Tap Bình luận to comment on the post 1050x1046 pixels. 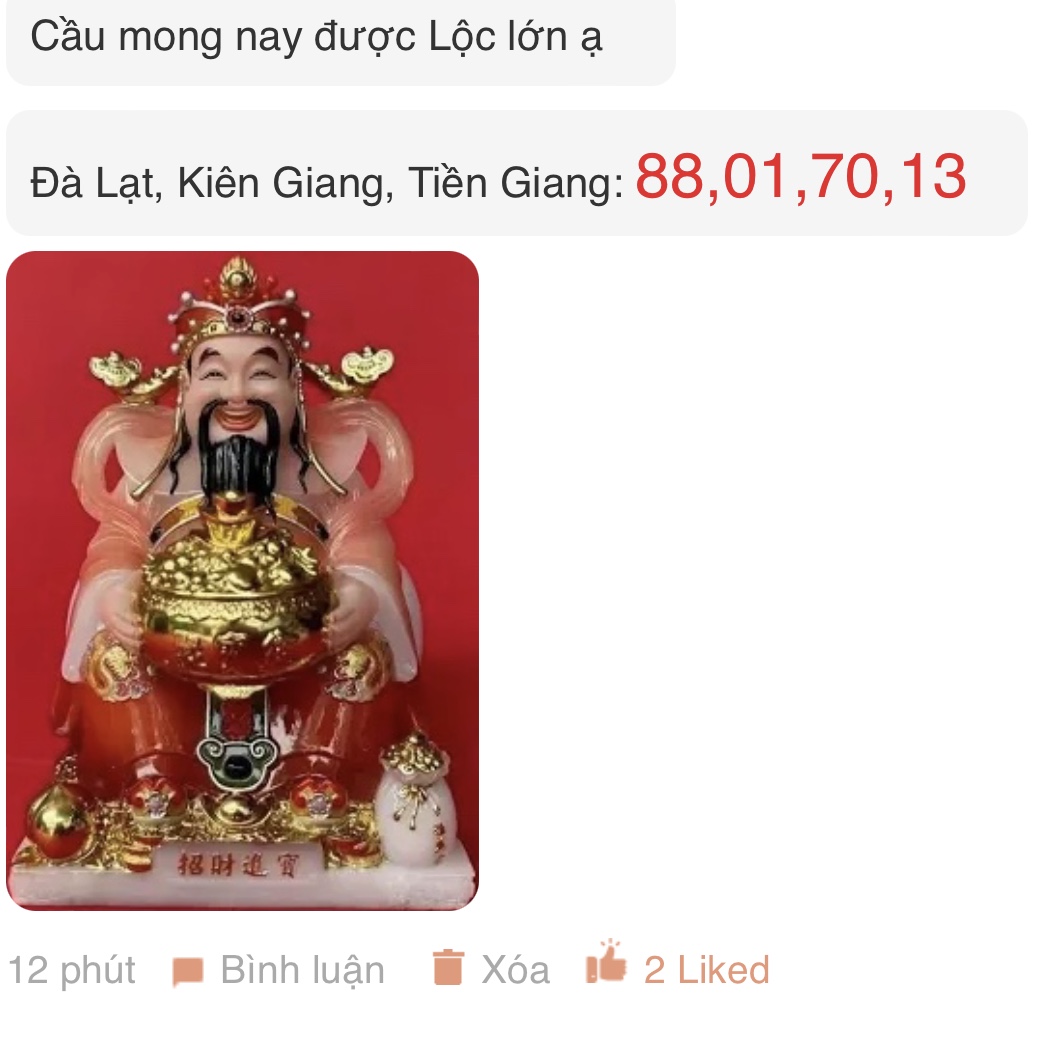pyautogui.click(x=279, y=970)
